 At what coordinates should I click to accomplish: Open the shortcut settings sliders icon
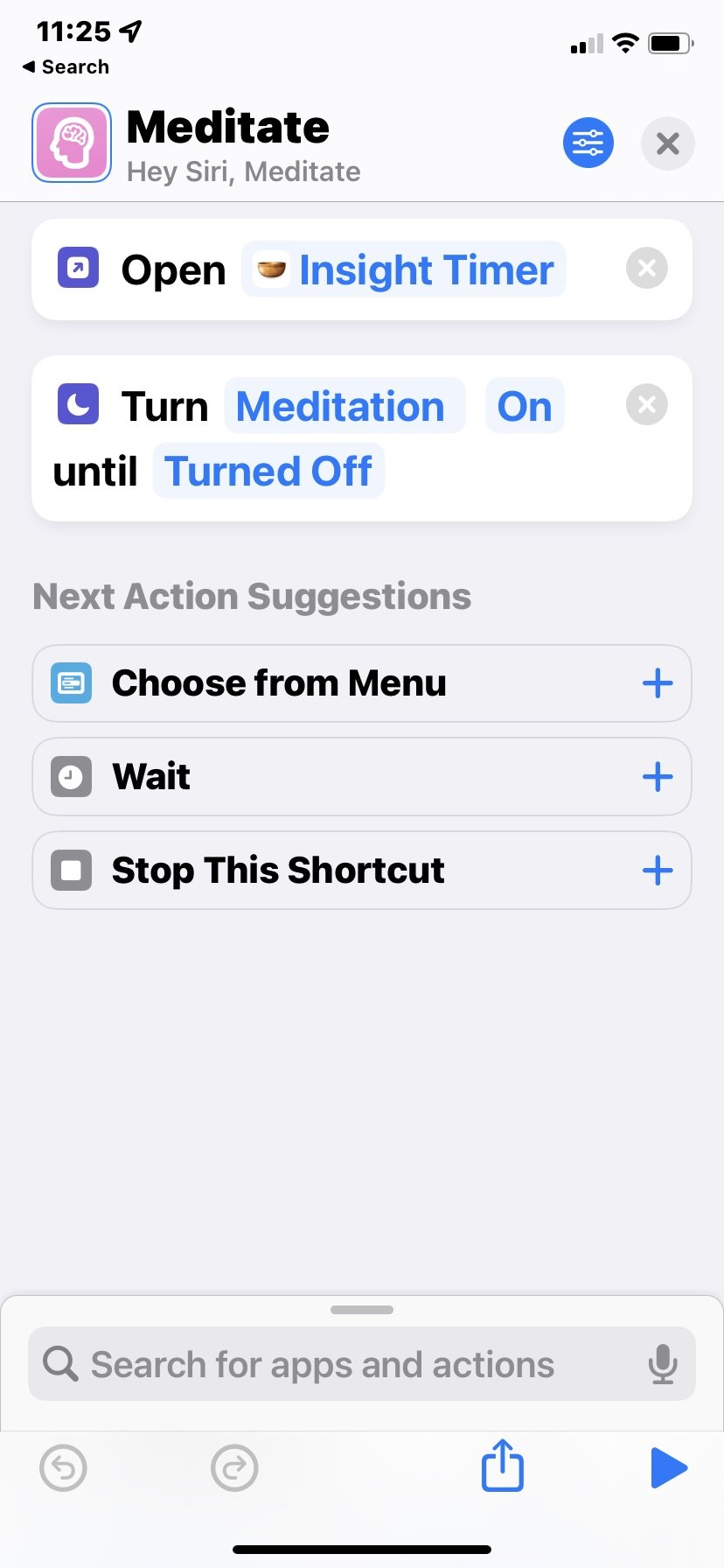(x=588, y=143)
